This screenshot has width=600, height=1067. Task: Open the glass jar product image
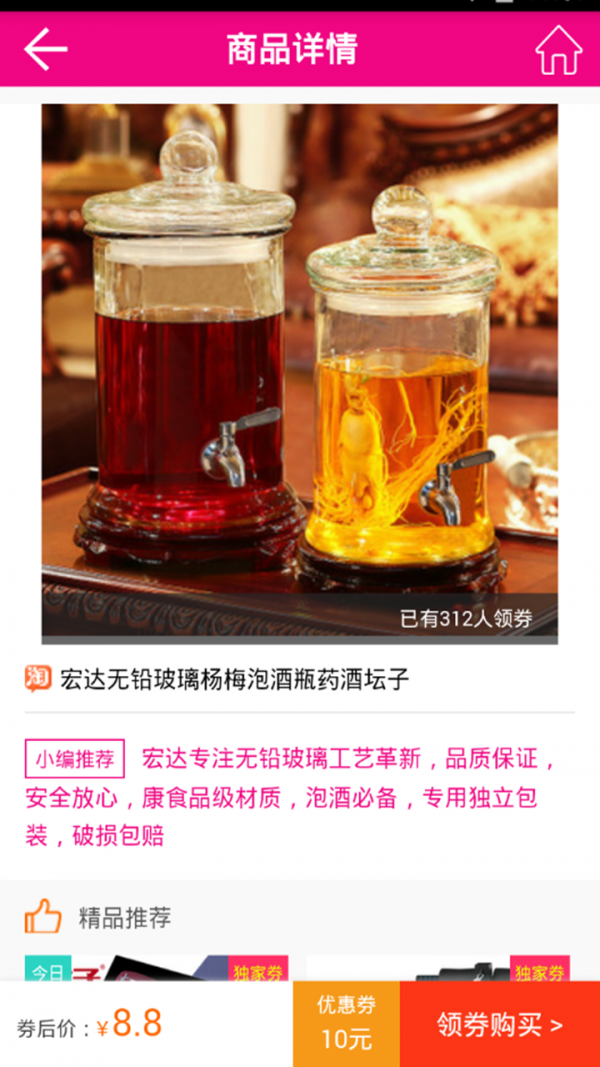[299, 373]
